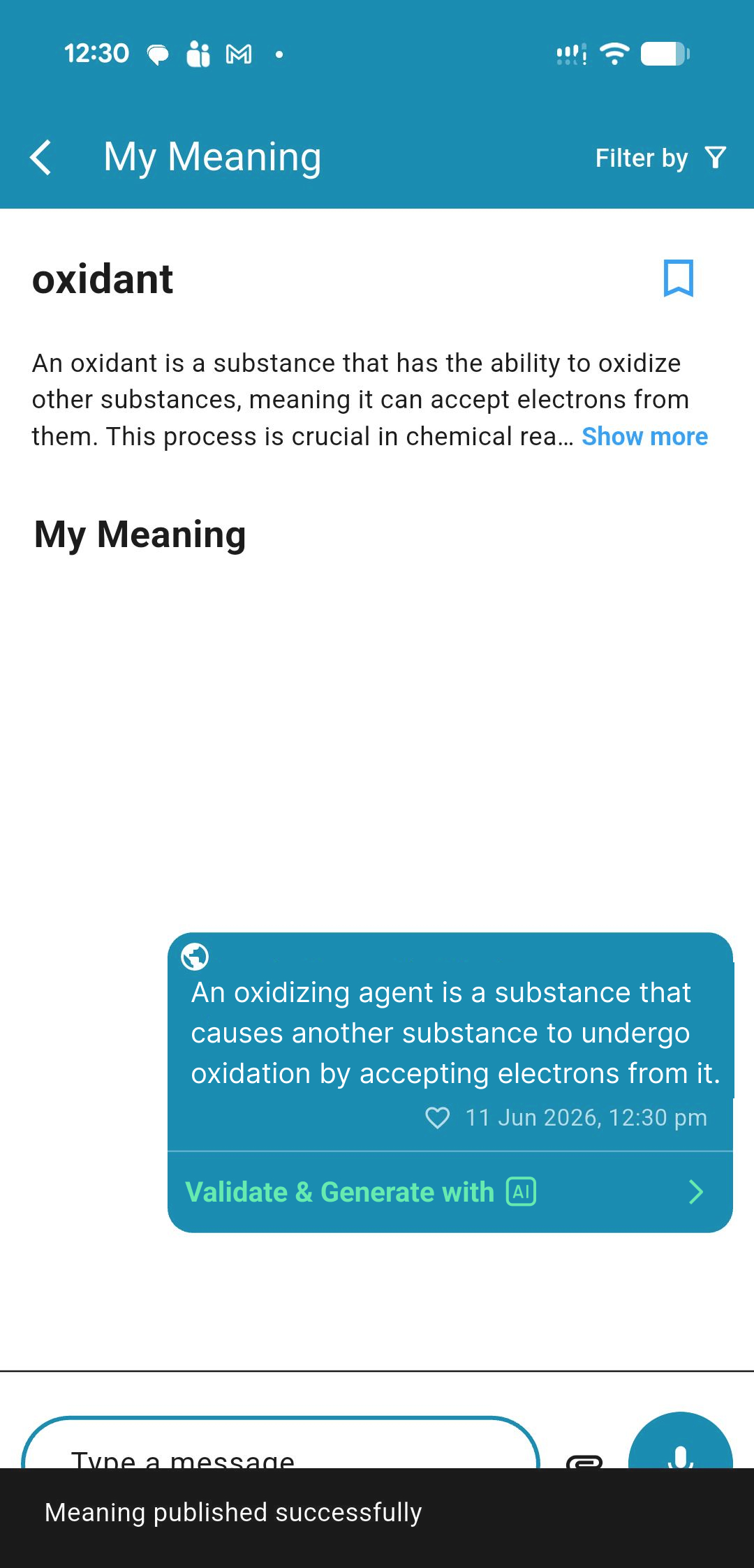Bookmark the word oxidant
This screenshot has width=754, height=1568.
coord(678,278)
